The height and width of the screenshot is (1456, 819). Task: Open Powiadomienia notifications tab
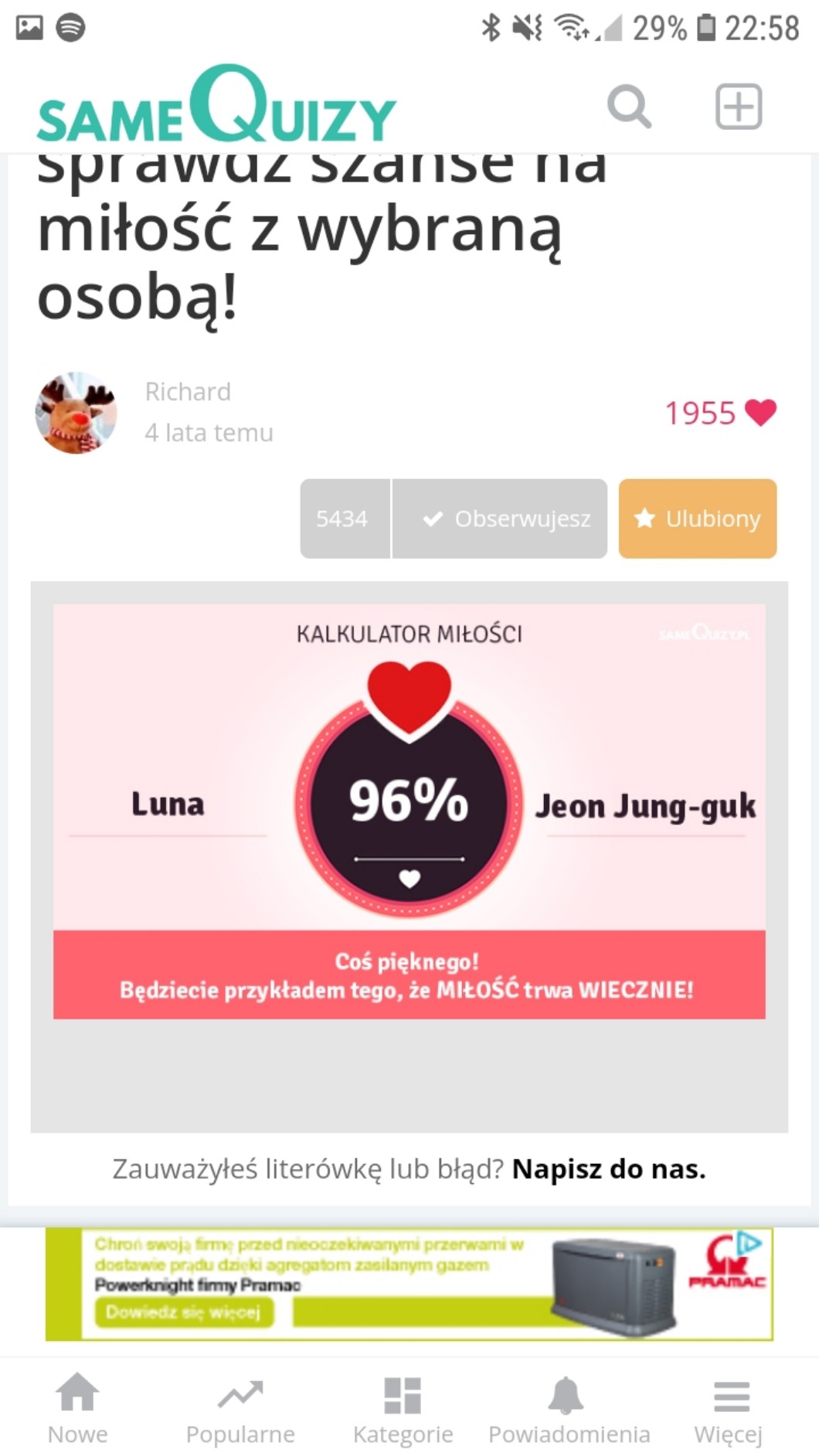(x=569, y=1410)
